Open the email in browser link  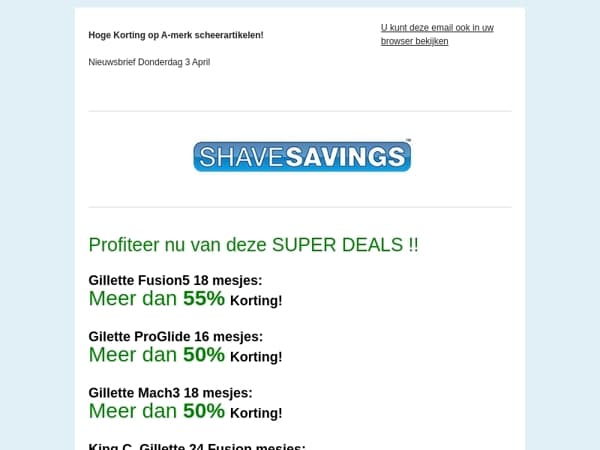tap(437, 34)
